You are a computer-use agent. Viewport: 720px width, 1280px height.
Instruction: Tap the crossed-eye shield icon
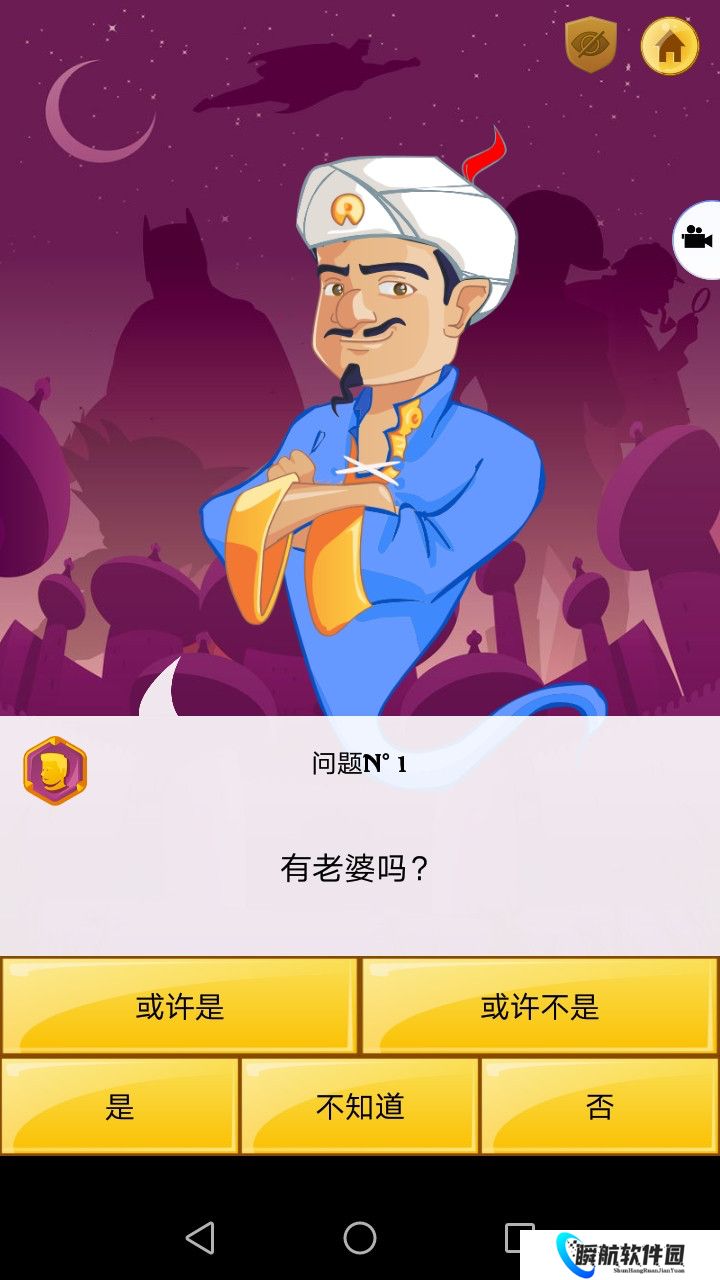coord(591,45)
